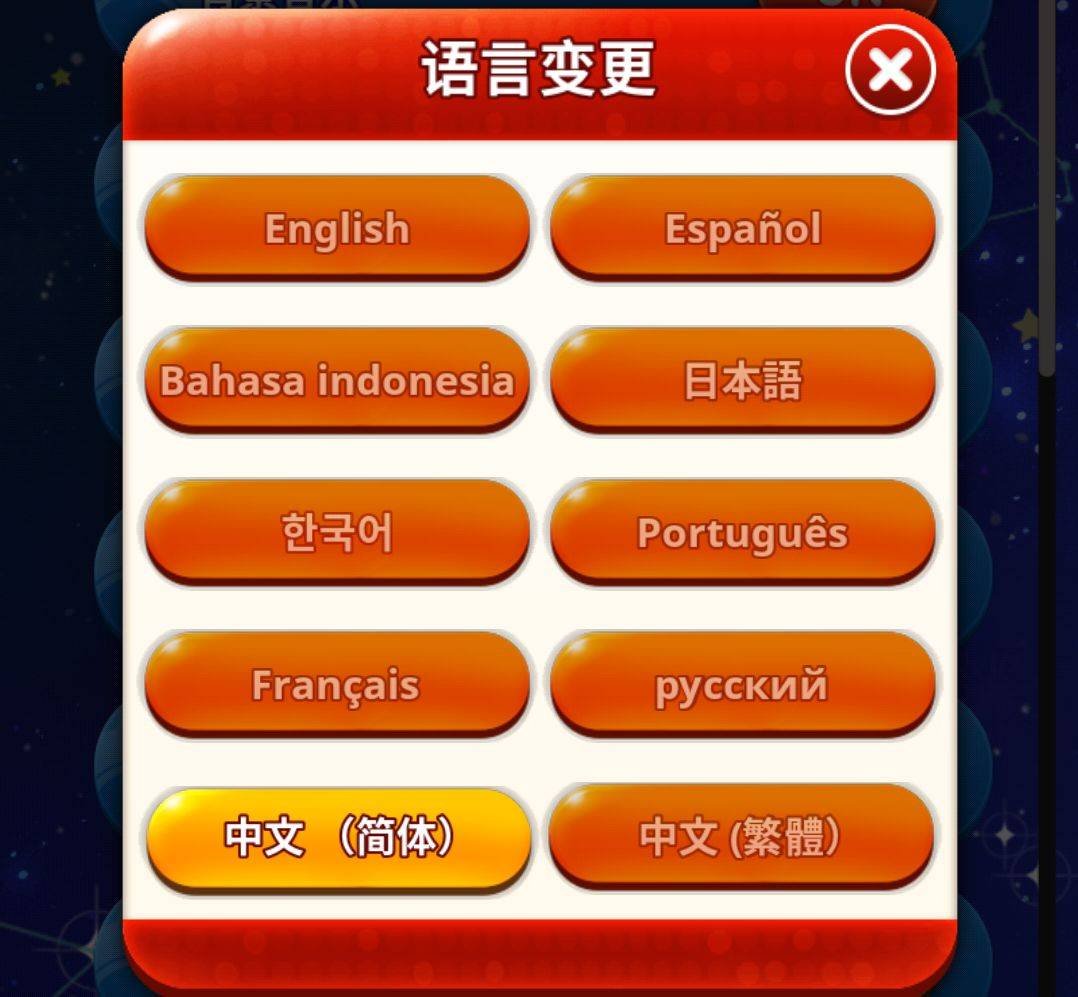Choose Português language
This screenshot has width=1078, height=997.
point(743,532)
